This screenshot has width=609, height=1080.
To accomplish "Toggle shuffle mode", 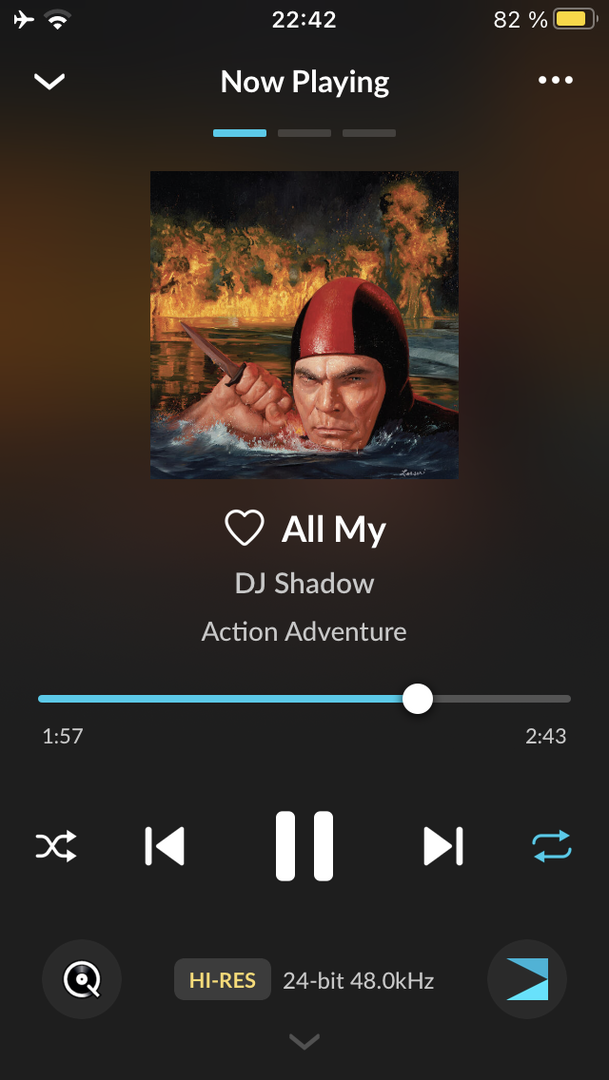I will click(56, 847).
